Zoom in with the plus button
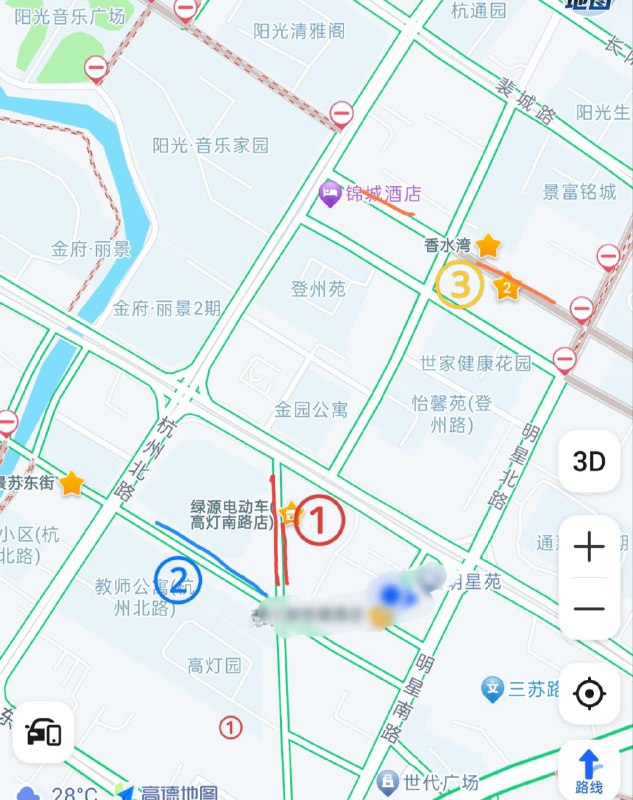633x800 pixels. 589,547
